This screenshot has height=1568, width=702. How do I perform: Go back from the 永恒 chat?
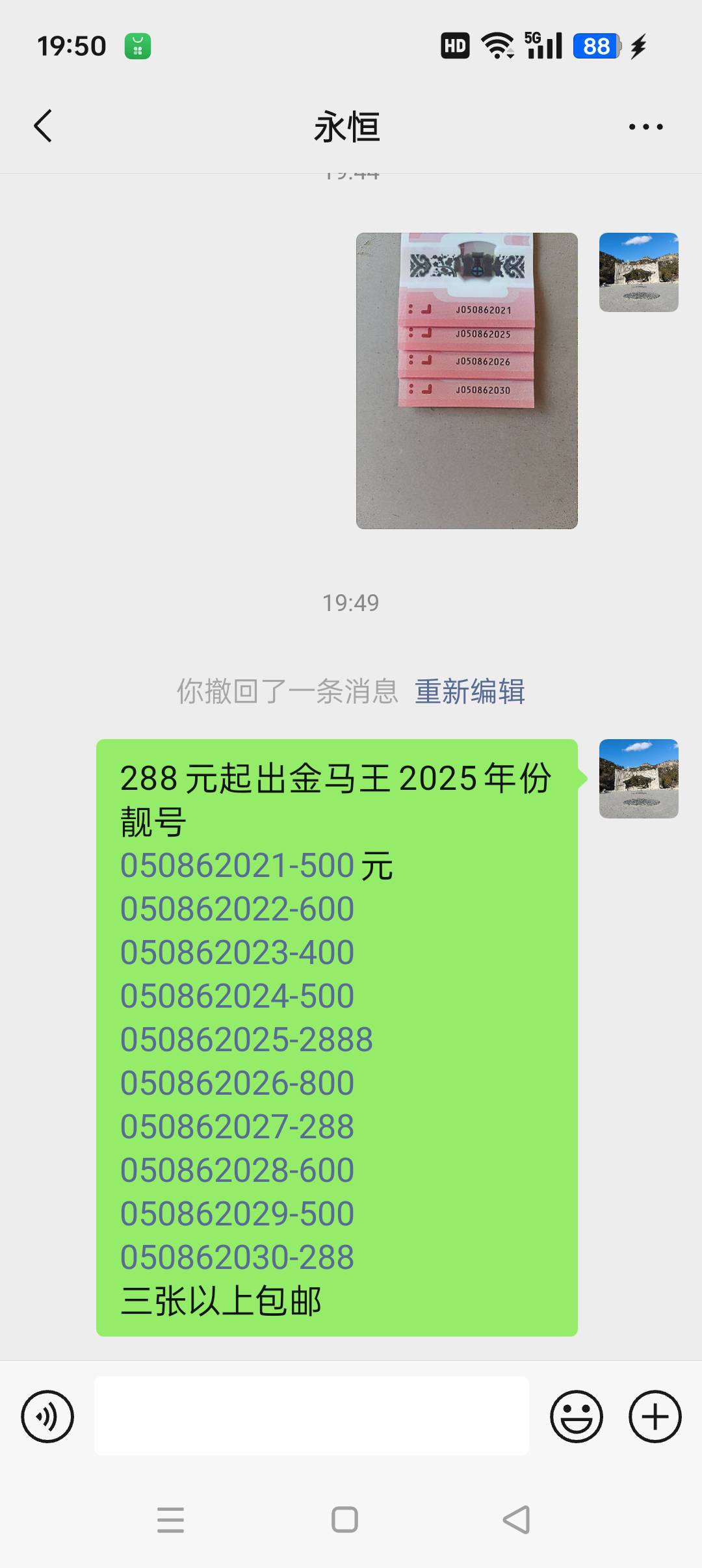click(x=43, y=126)
